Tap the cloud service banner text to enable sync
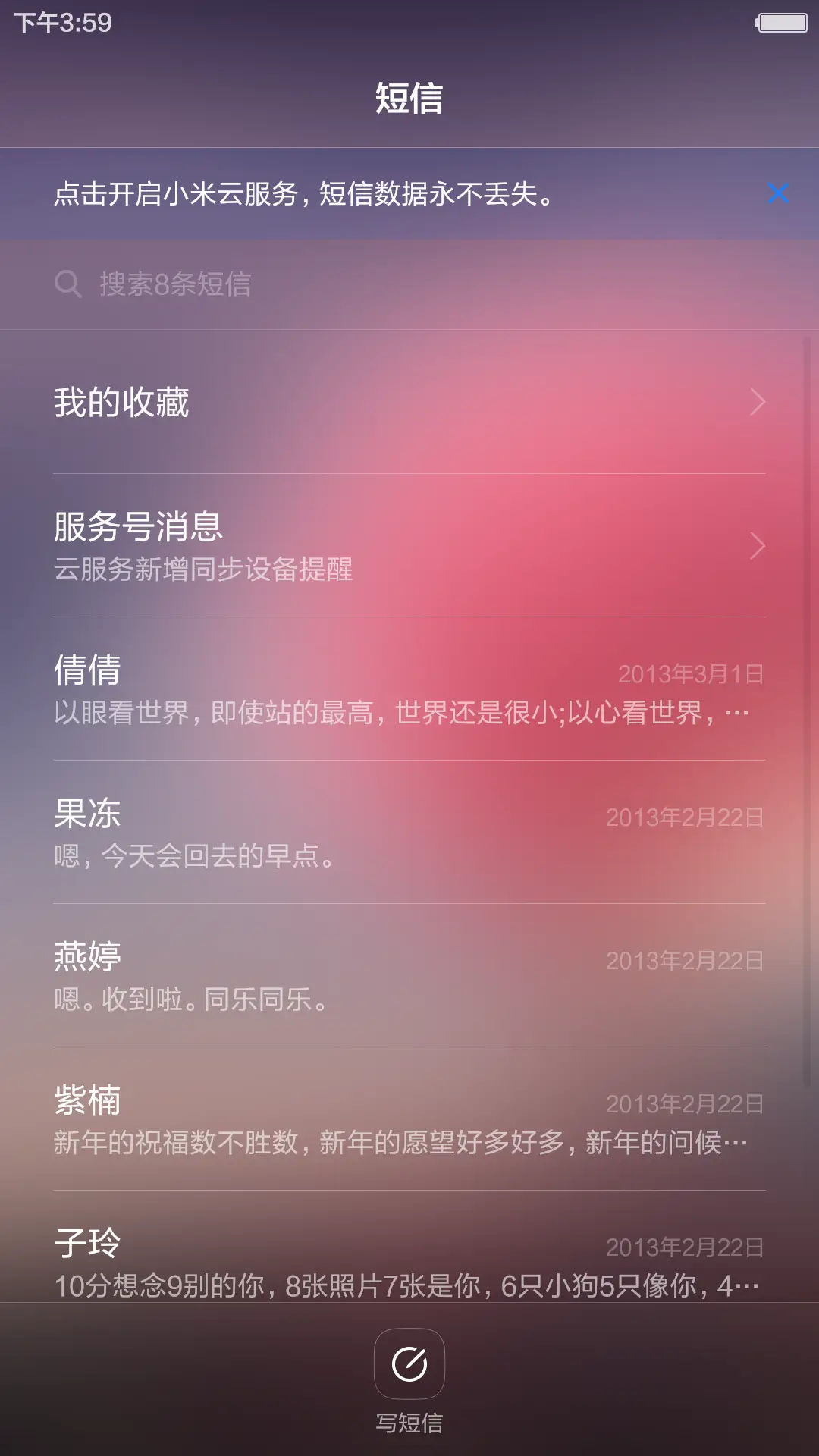819x1456 pixels. [303, 195]
